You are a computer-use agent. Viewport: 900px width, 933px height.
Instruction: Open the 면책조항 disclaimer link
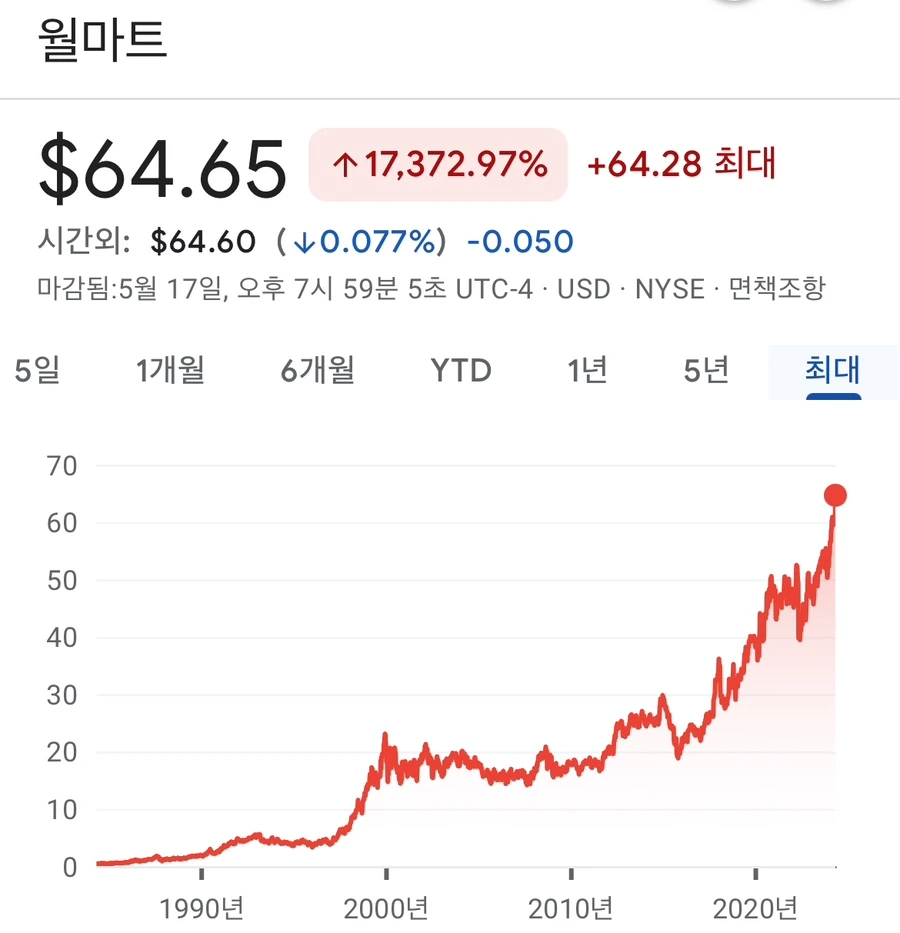coord(777,290)
